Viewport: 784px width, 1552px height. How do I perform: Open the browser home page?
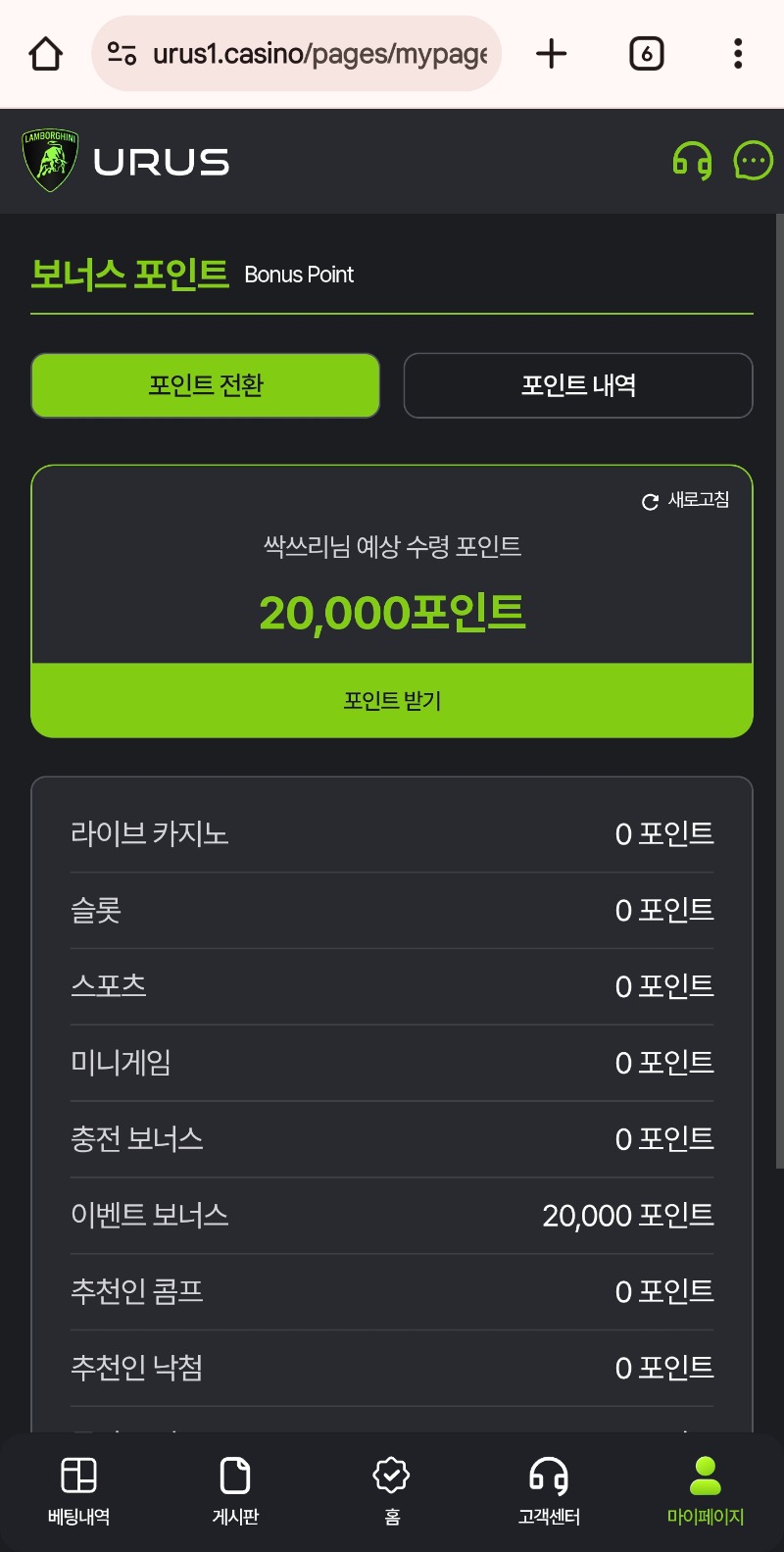[46, 54]
